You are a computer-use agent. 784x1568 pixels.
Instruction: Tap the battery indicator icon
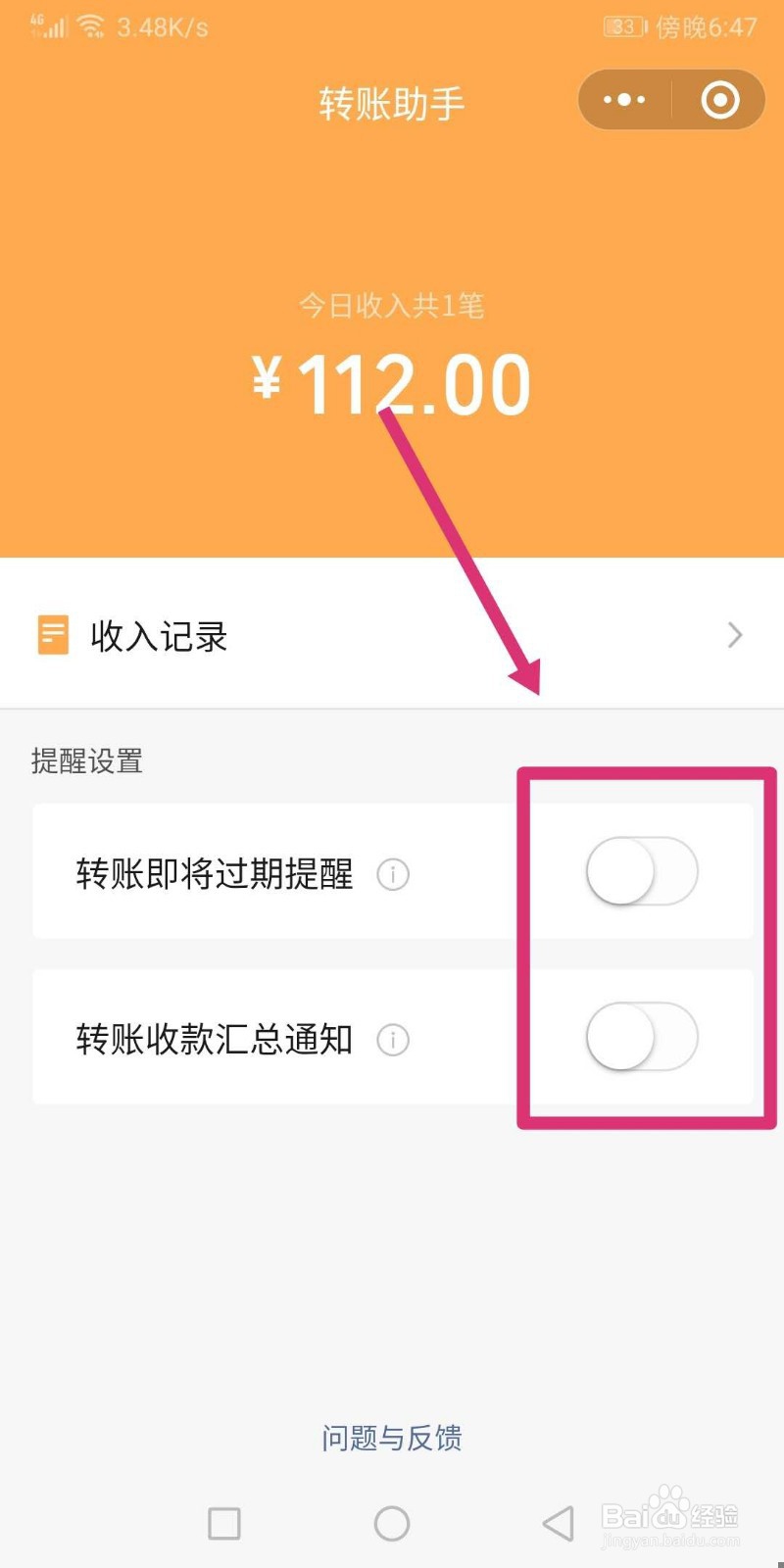[x=623, y=27]
